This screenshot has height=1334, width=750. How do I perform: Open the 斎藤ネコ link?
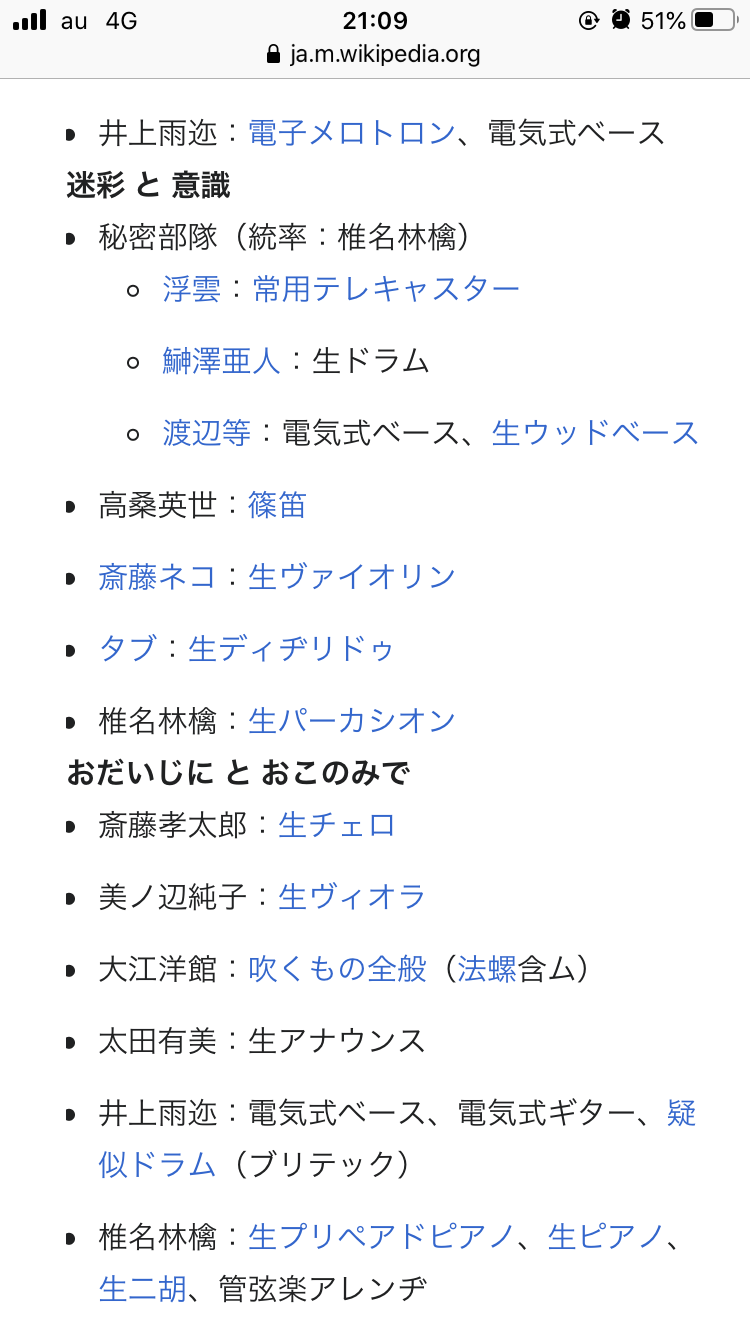[157, 577]
